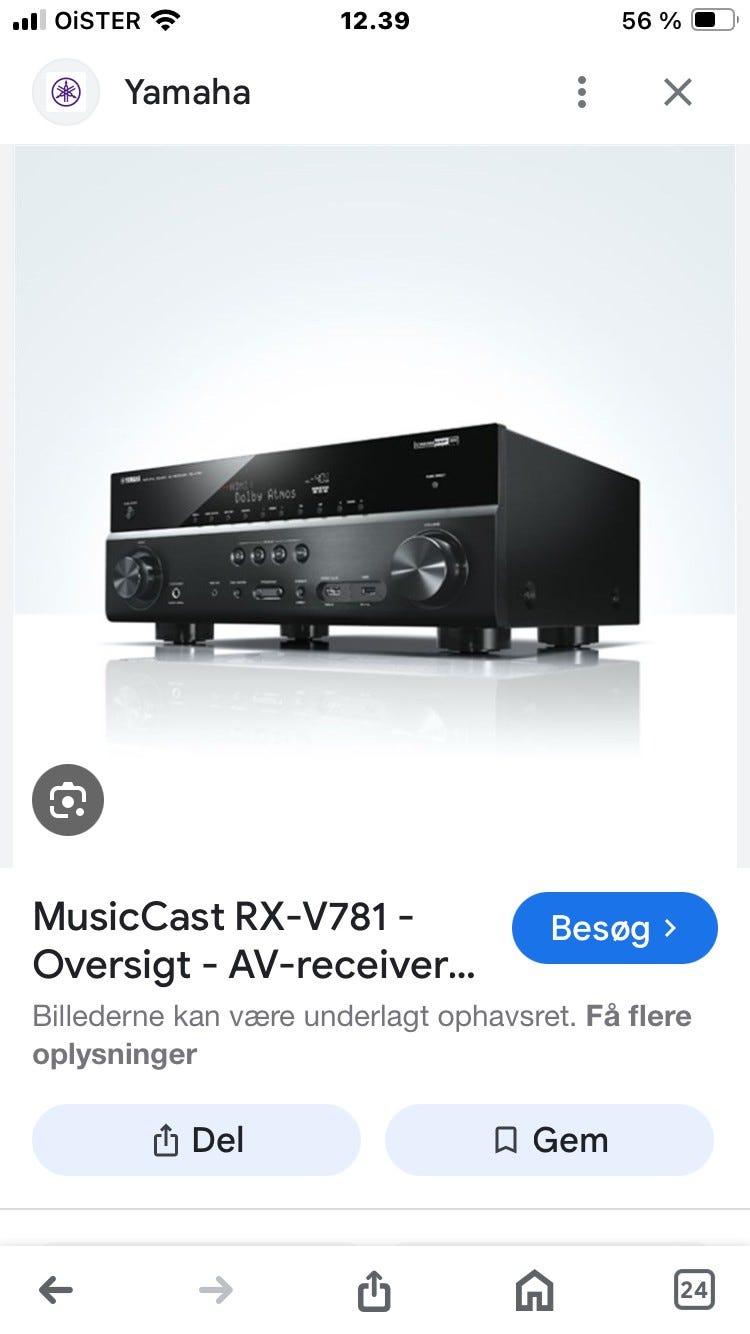The width and height of the screenshot is (750, 1334).
Task: Close the image viewer
Action: pyautogui.click(x=678, y=92)
